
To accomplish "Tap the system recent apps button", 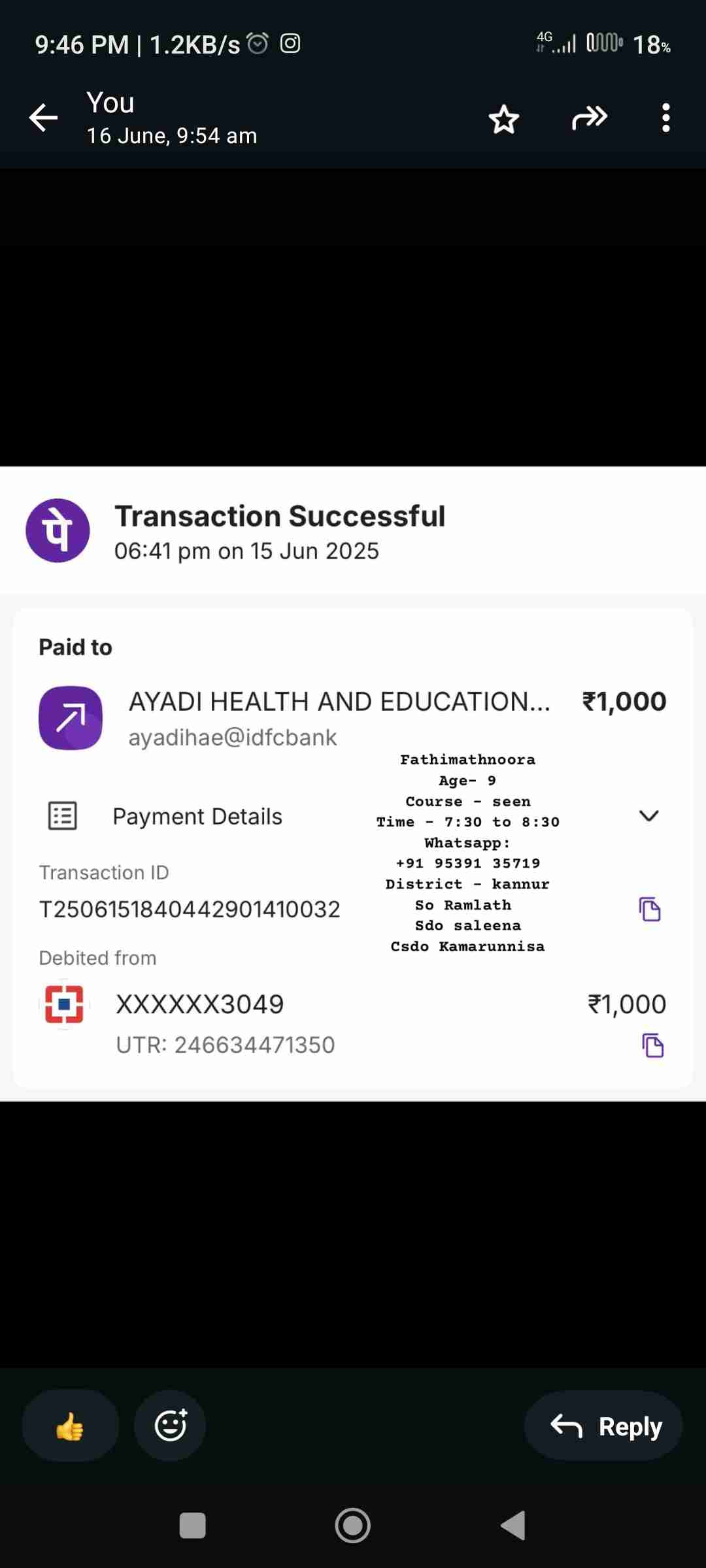I will coord(192,1526).
